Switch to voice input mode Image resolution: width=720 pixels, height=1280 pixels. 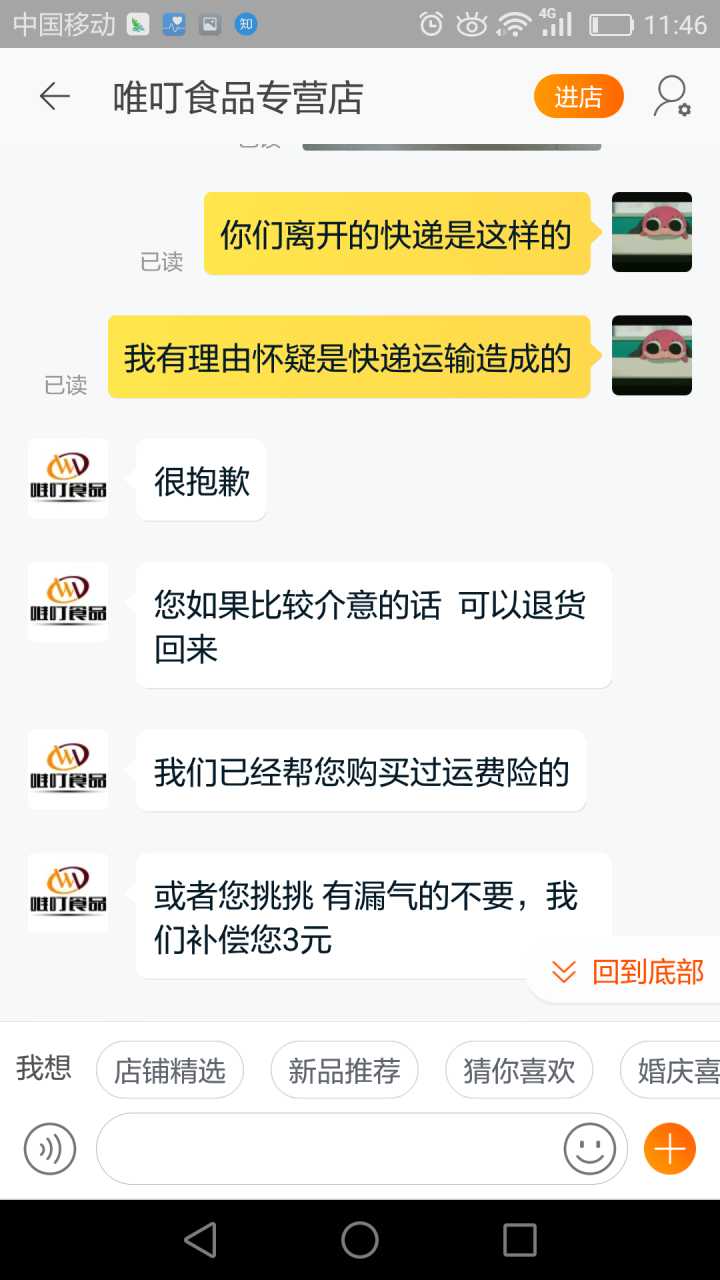(x=50, y=1149)
